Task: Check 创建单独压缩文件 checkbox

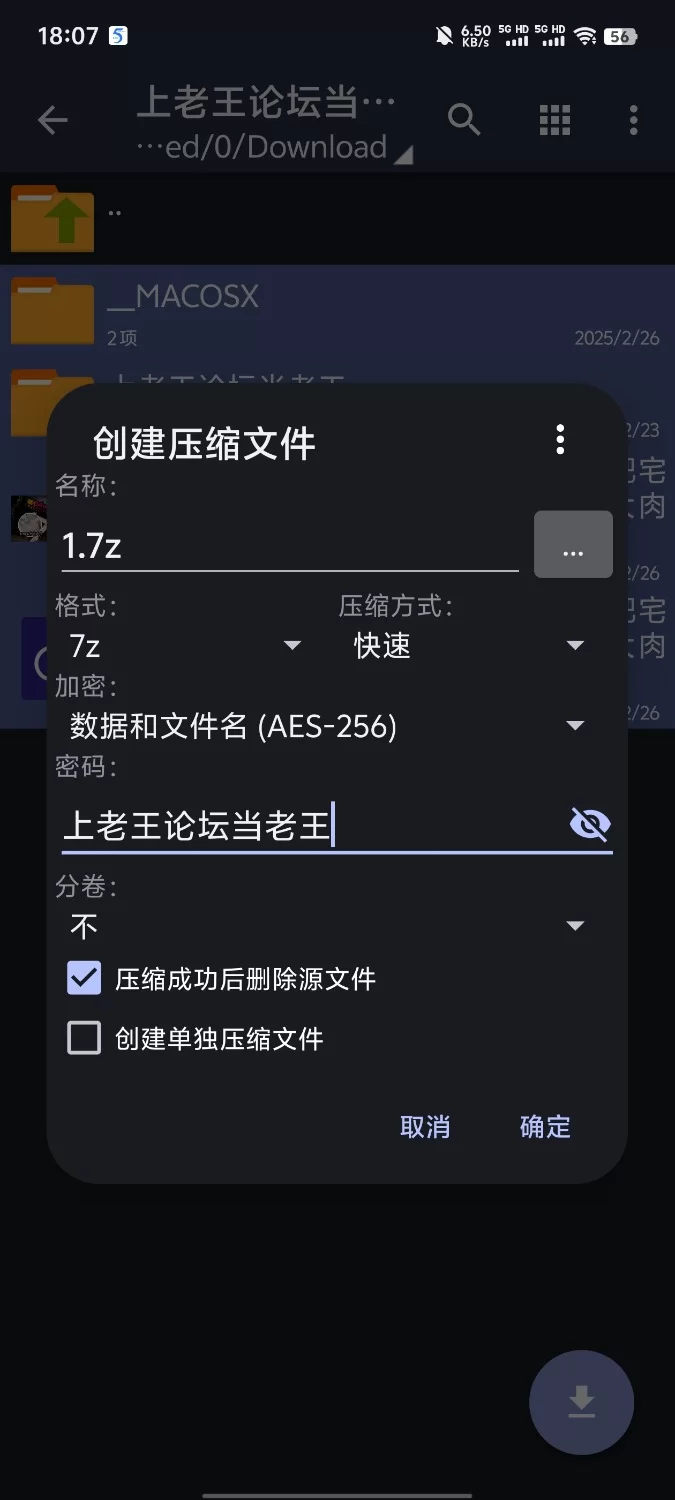Action: [85, 1038]
